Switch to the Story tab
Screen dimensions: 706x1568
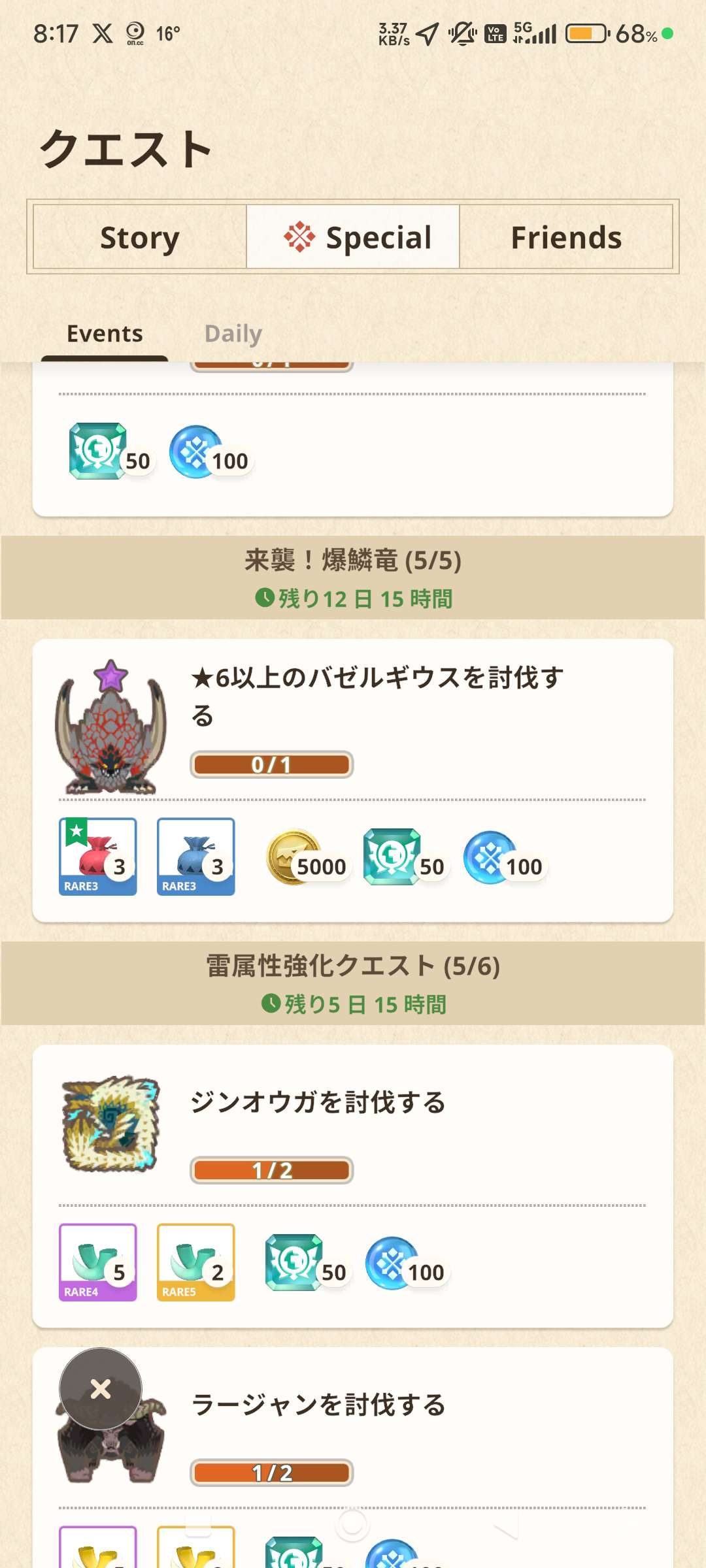139,237
